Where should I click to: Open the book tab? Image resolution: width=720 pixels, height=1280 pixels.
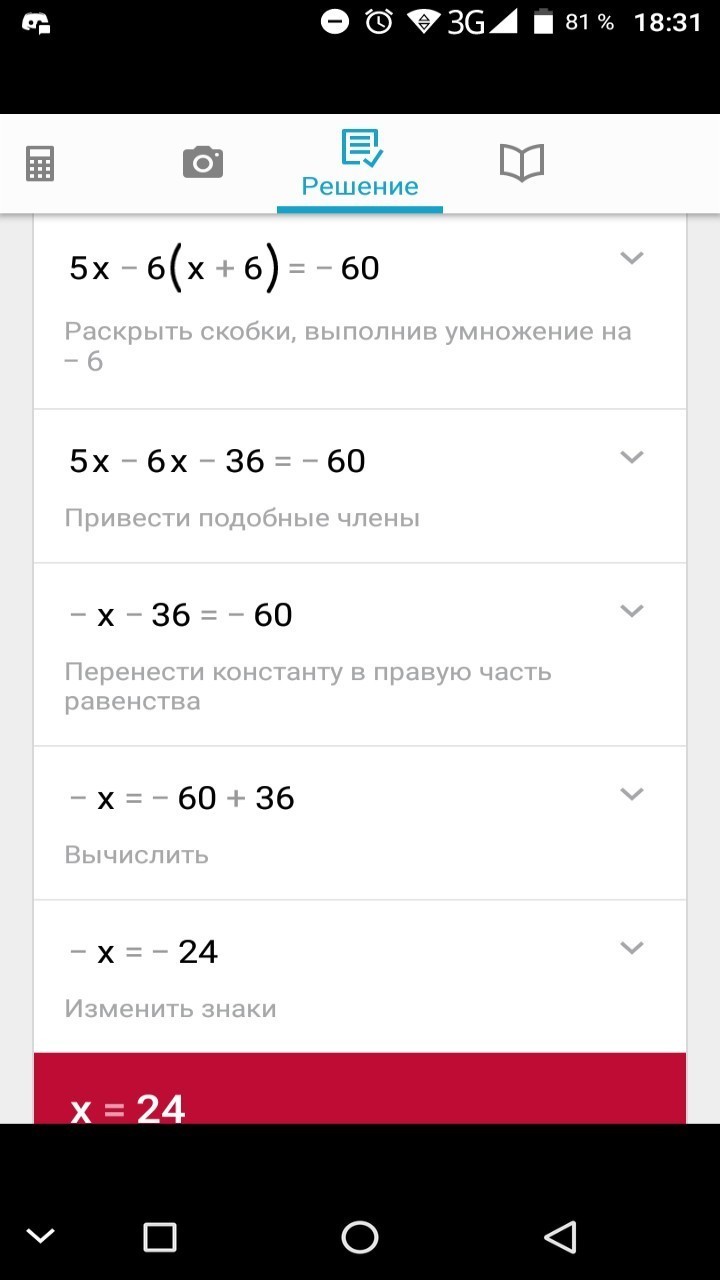click(521, 162)
